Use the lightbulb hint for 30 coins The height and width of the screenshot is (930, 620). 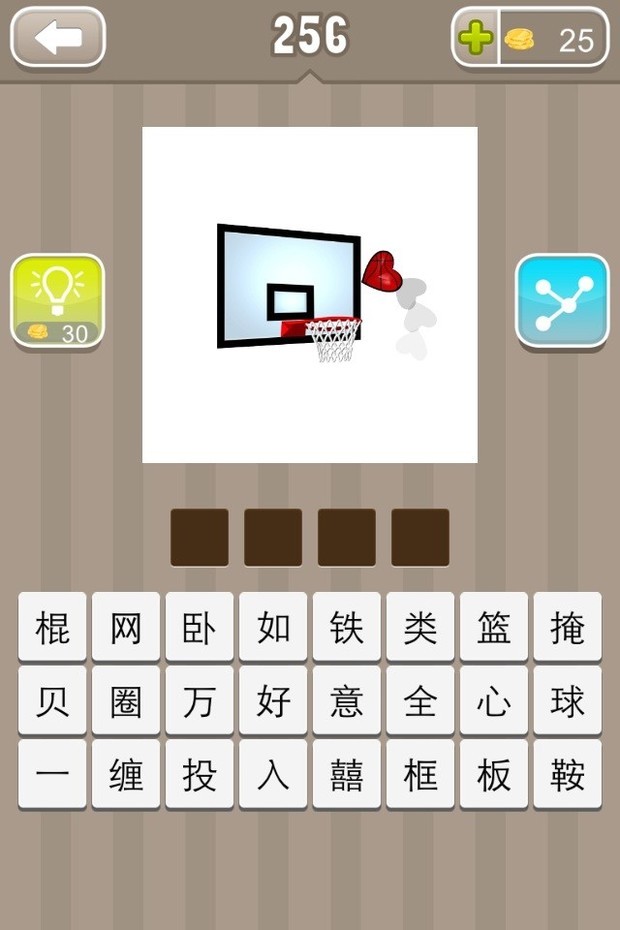[57, 300]
